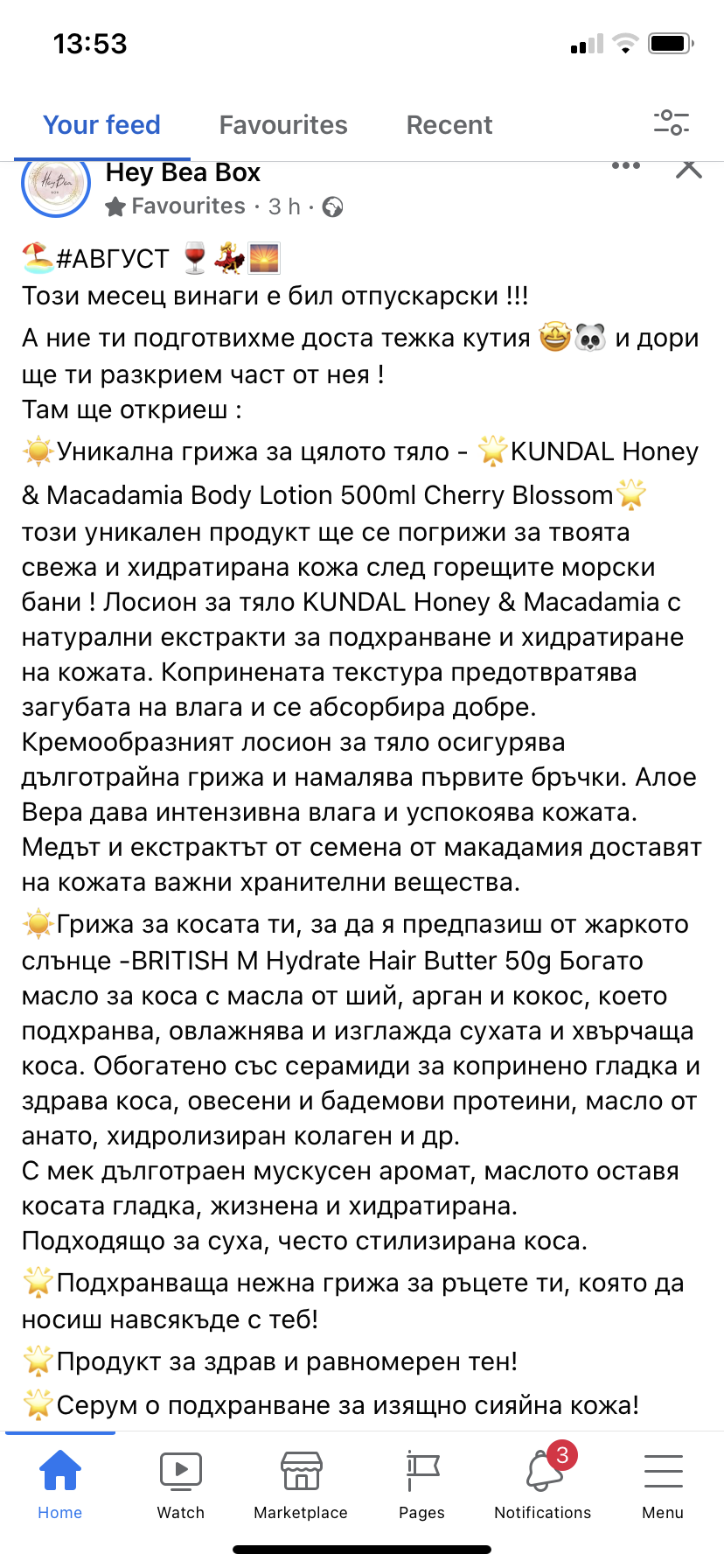Tap the Hey Bea Box profile picture
Viewport: 724px width, 1568px height.
pyautogui.click(x=56, y=184)
